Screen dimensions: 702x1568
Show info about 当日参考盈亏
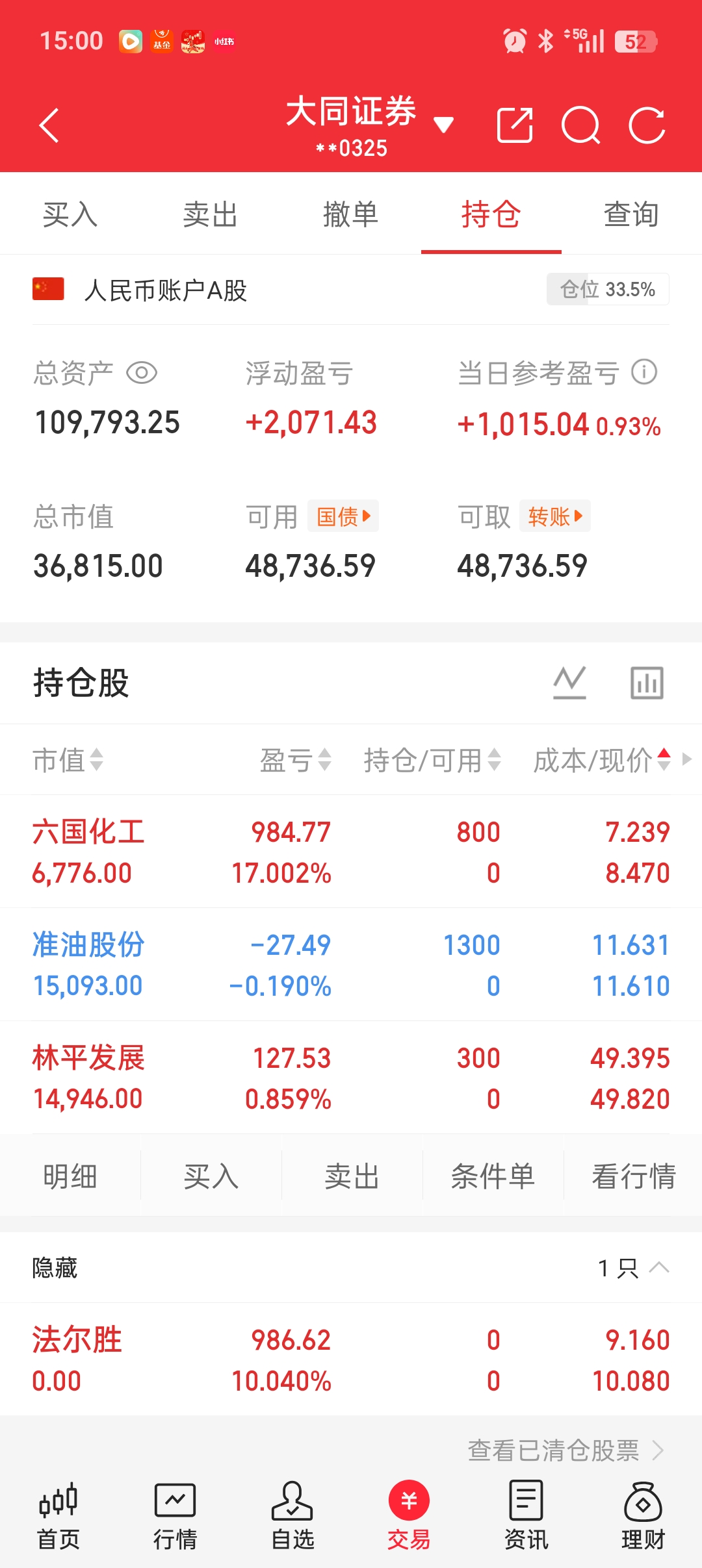[x=644, y=372]
